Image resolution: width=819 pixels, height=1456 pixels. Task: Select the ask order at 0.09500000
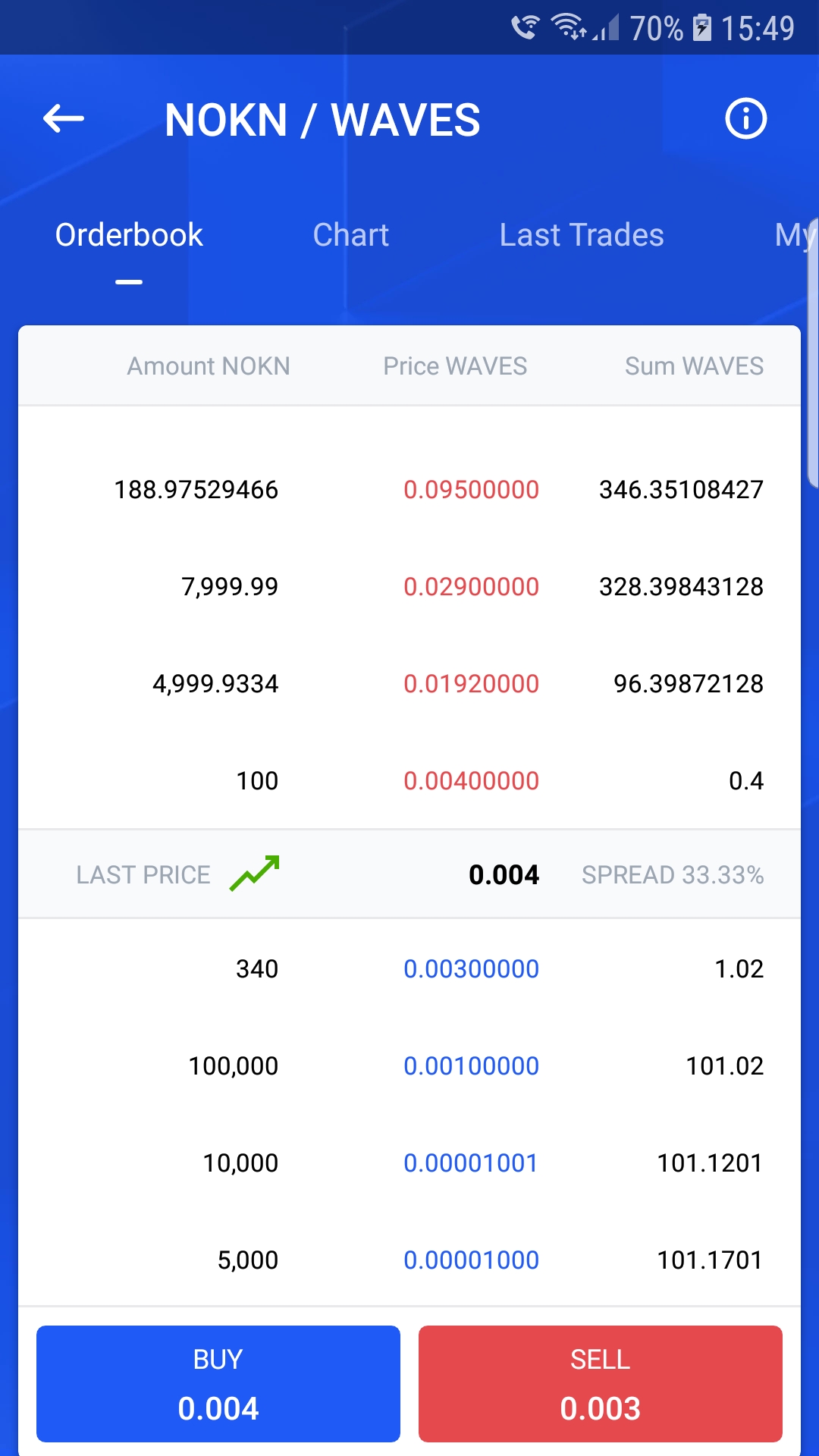coord(409,490)
